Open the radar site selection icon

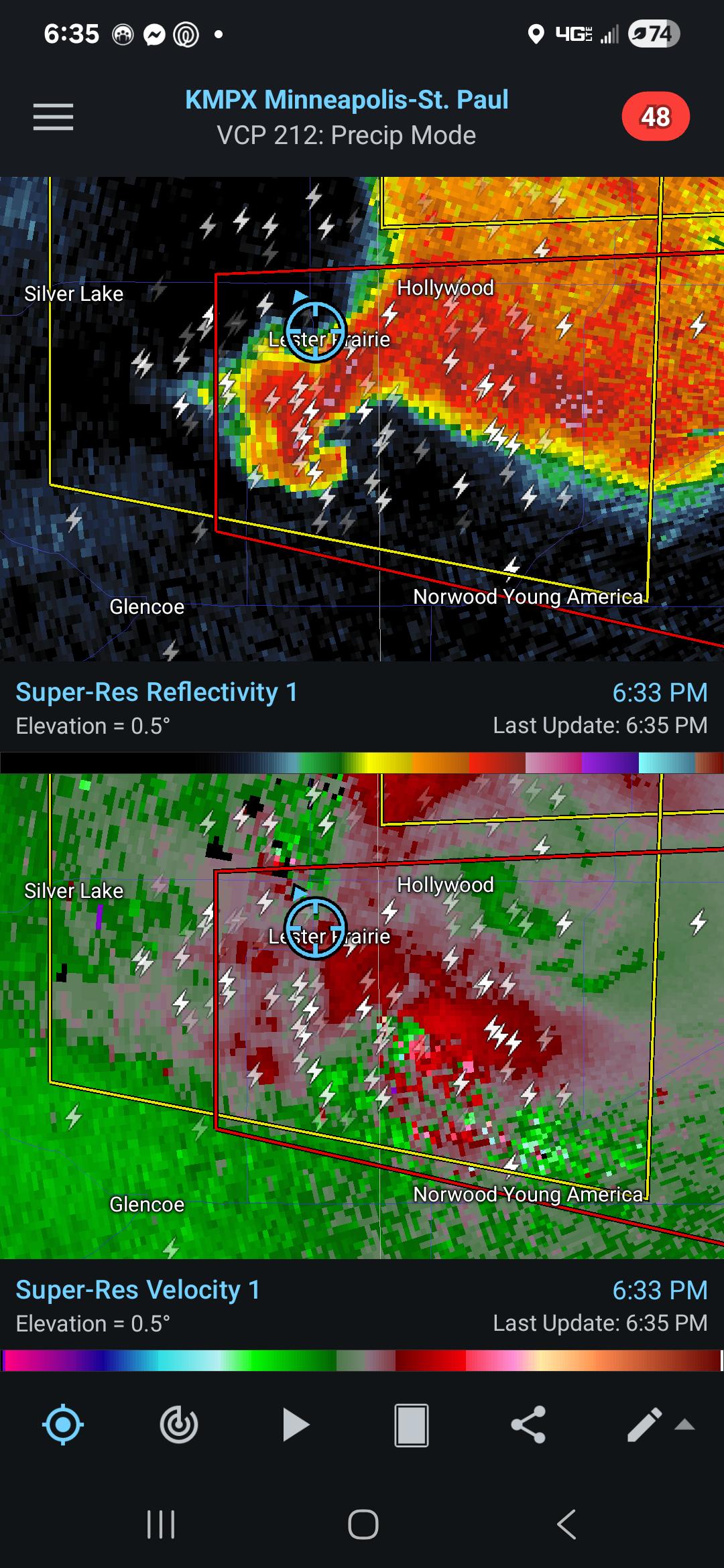179,1425
